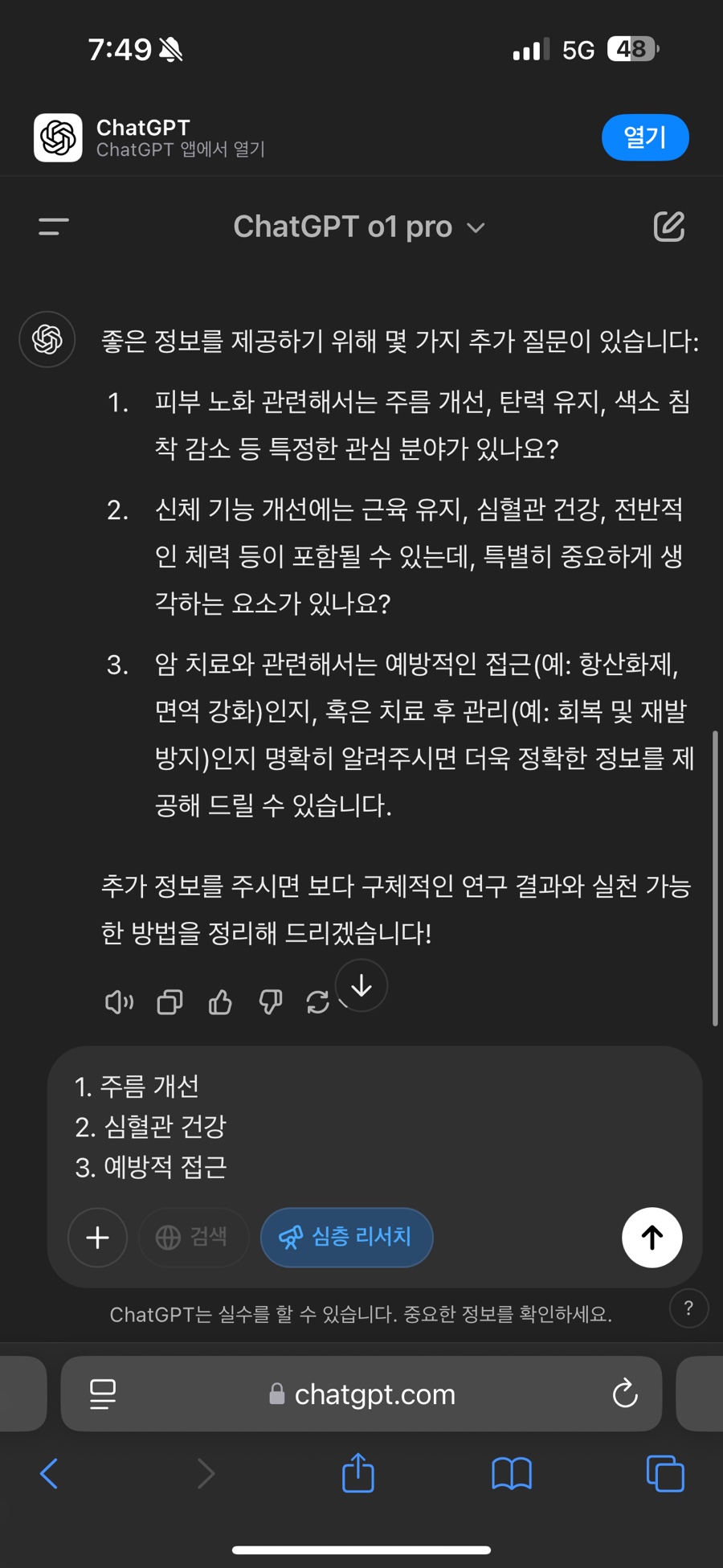Start a new chat

pyautogui.click(x=668, y=227)
